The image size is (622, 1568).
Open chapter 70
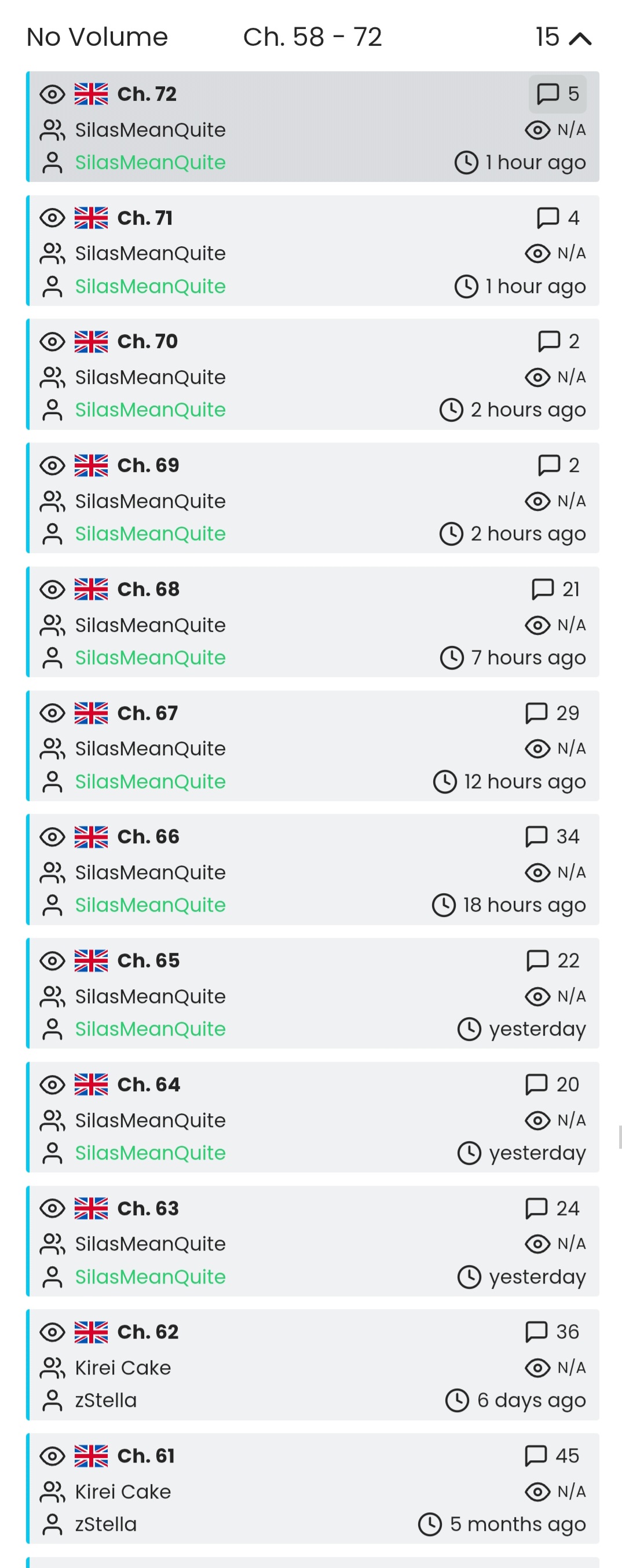(x=147, y=342)
